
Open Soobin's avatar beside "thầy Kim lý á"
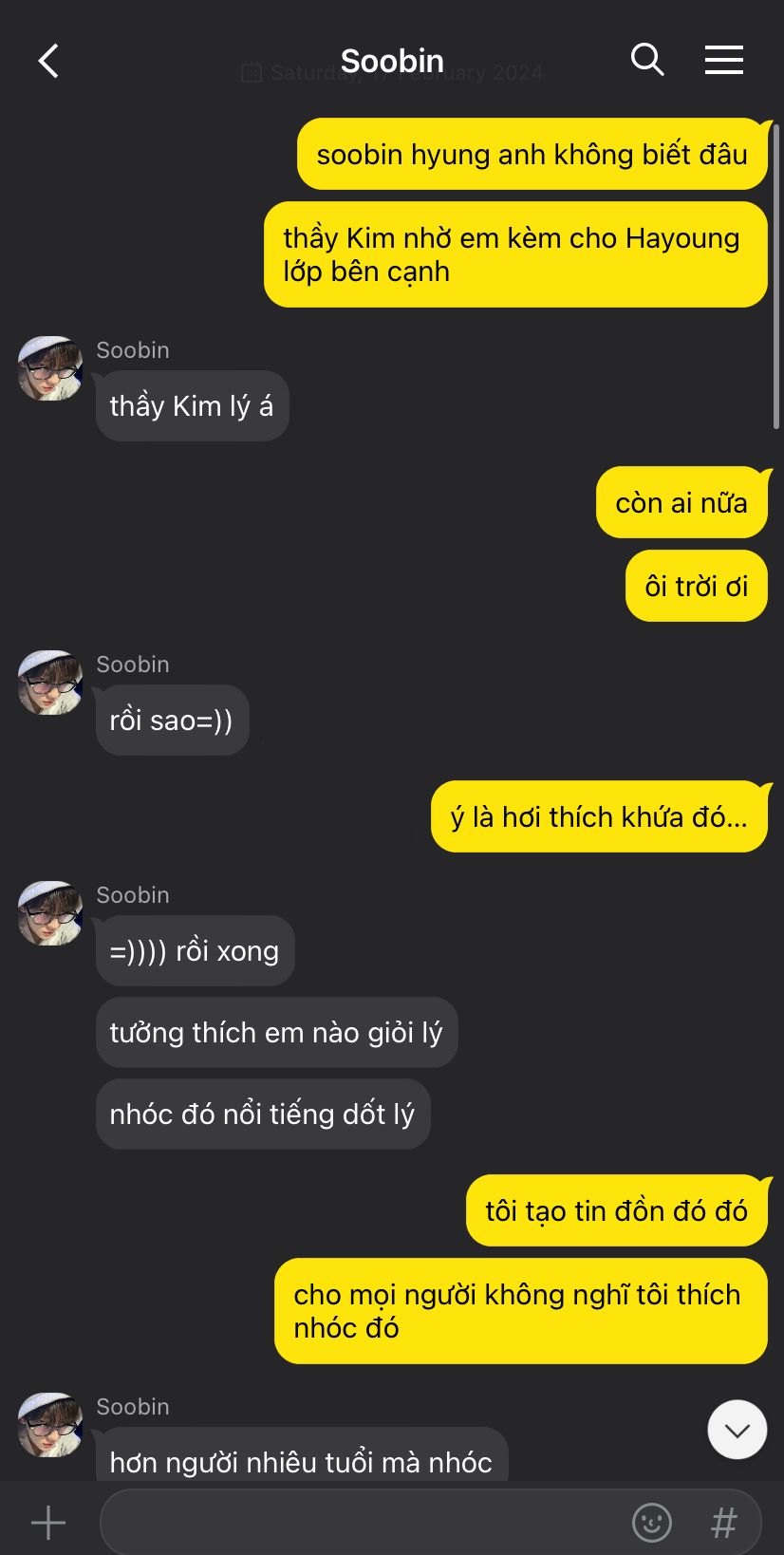point(50,368)
